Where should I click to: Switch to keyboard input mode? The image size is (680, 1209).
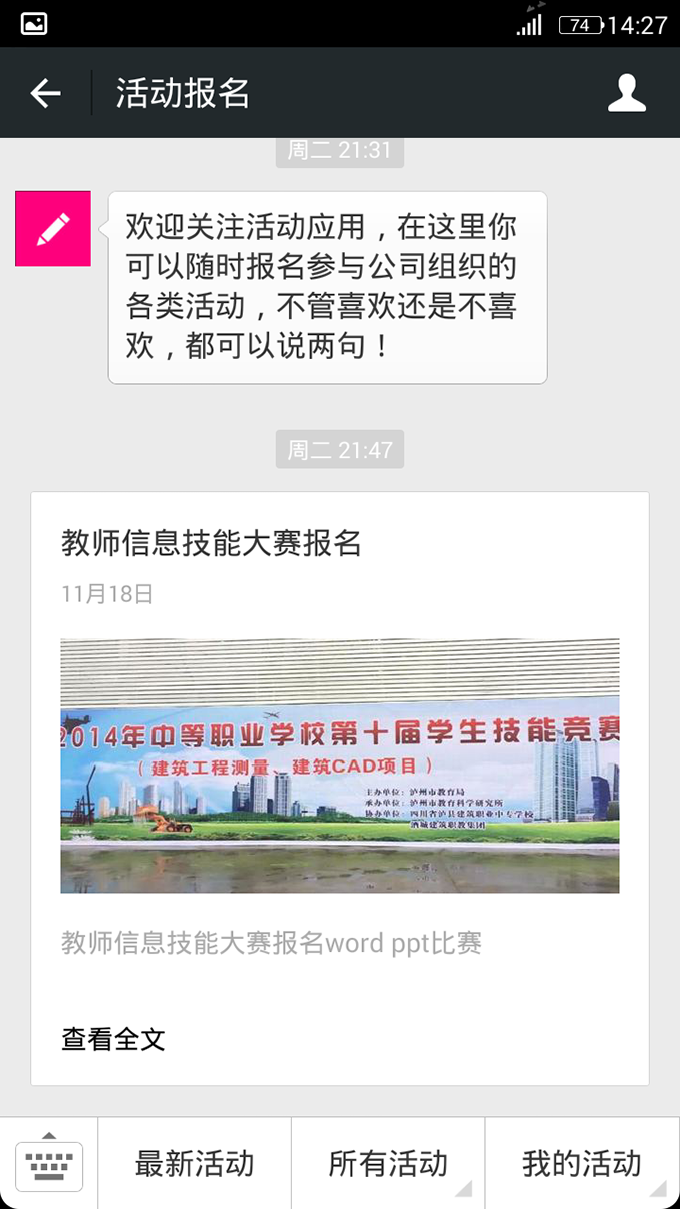click(49, 1164)
